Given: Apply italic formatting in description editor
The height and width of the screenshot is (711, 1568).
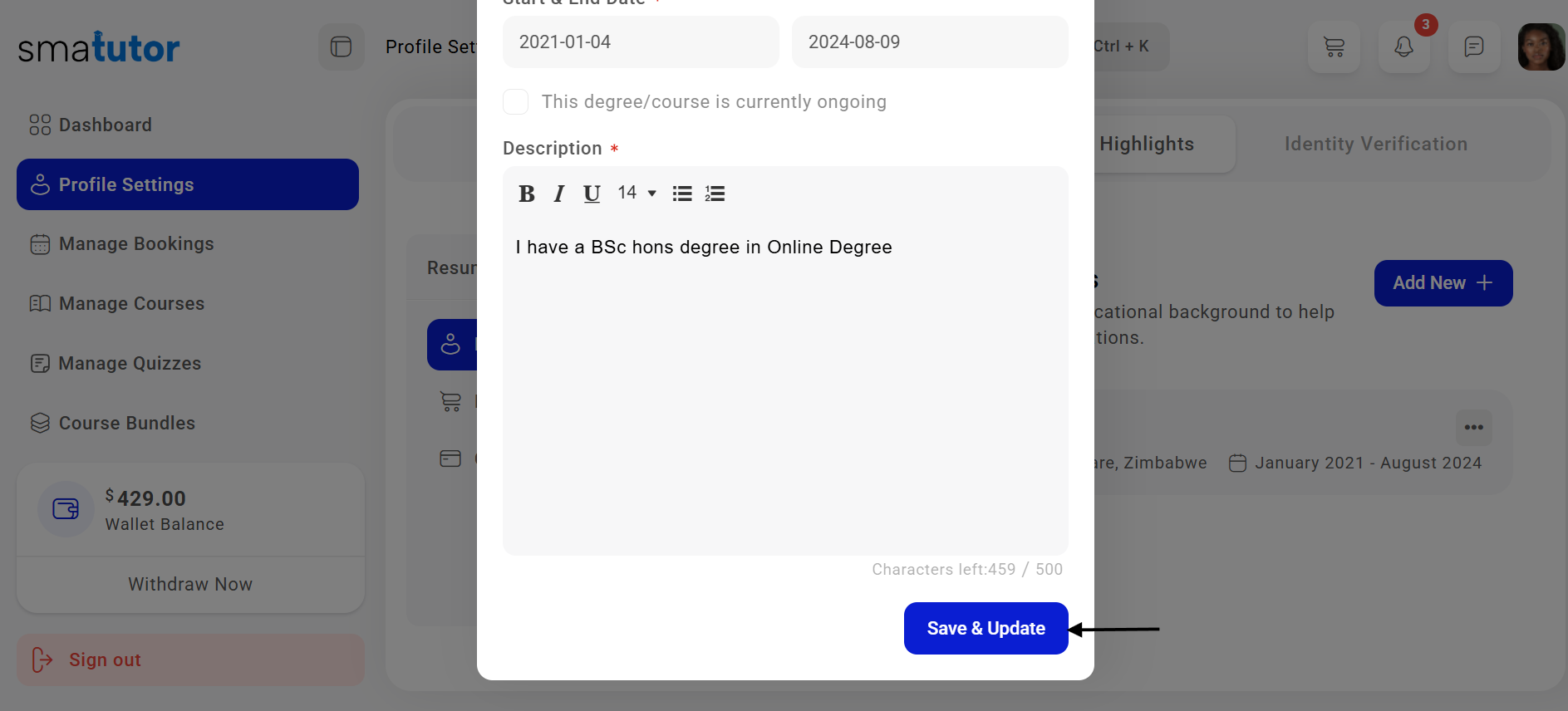Looking at the screenshot, I should pyautogui.click(x=559, y=194).
